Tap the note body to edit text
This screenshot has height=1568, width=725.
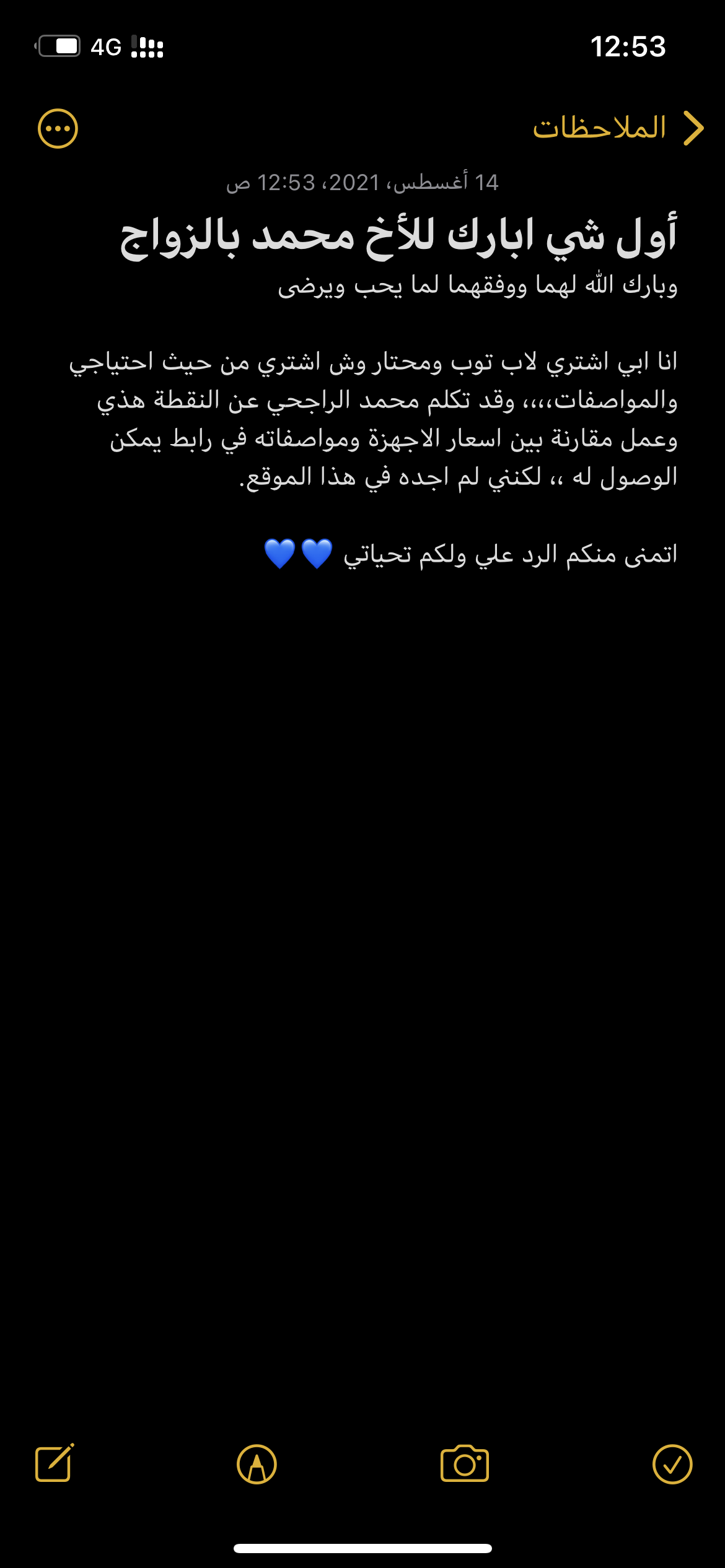click(x=373, y=419)
